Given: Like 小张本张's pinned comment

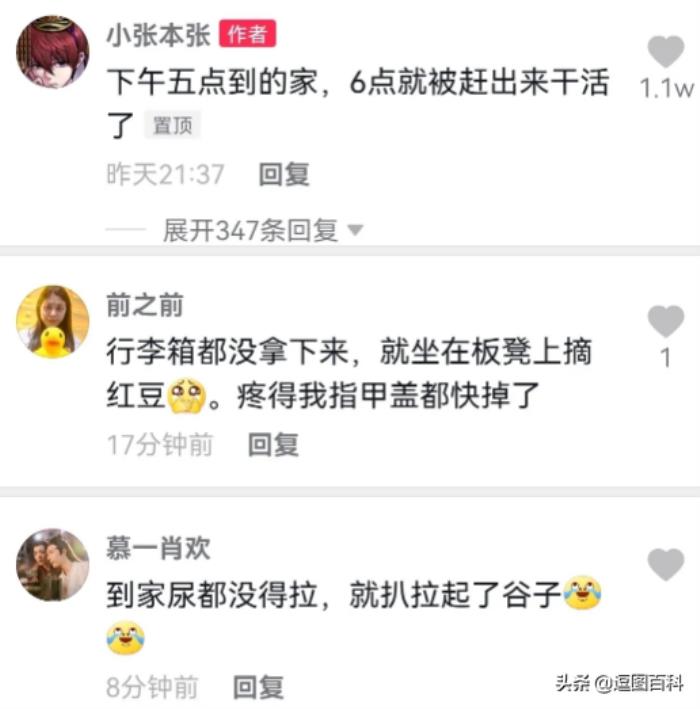Looking at the screenshot, I should click(x=666, y=52).
